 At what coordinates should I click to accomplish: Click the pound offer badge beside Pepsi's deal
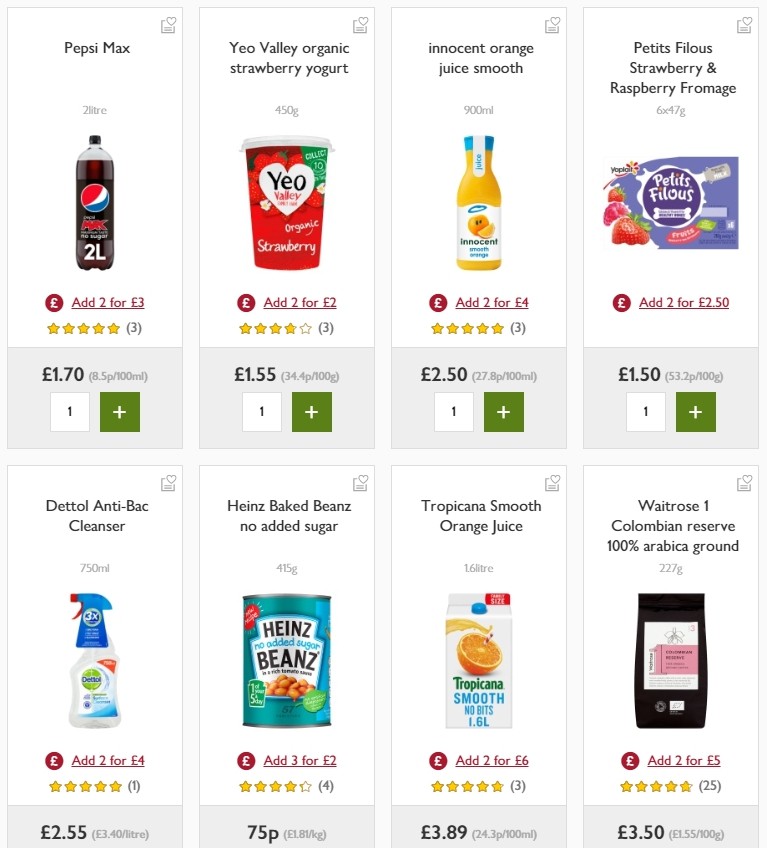click(54, 302)
